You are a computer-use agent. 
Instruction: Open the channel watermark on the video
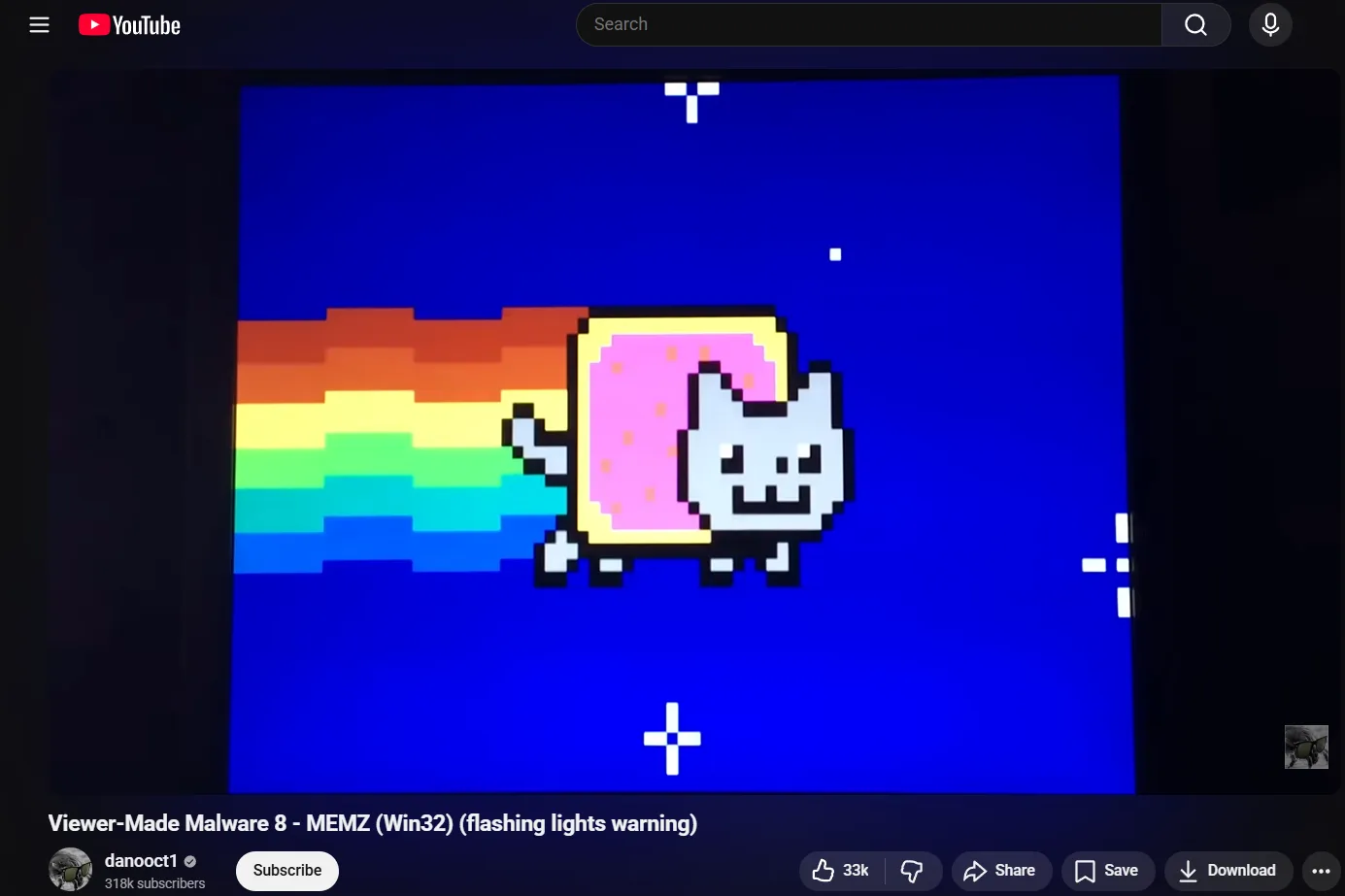pyautogui.click(x=1305, y=747)
